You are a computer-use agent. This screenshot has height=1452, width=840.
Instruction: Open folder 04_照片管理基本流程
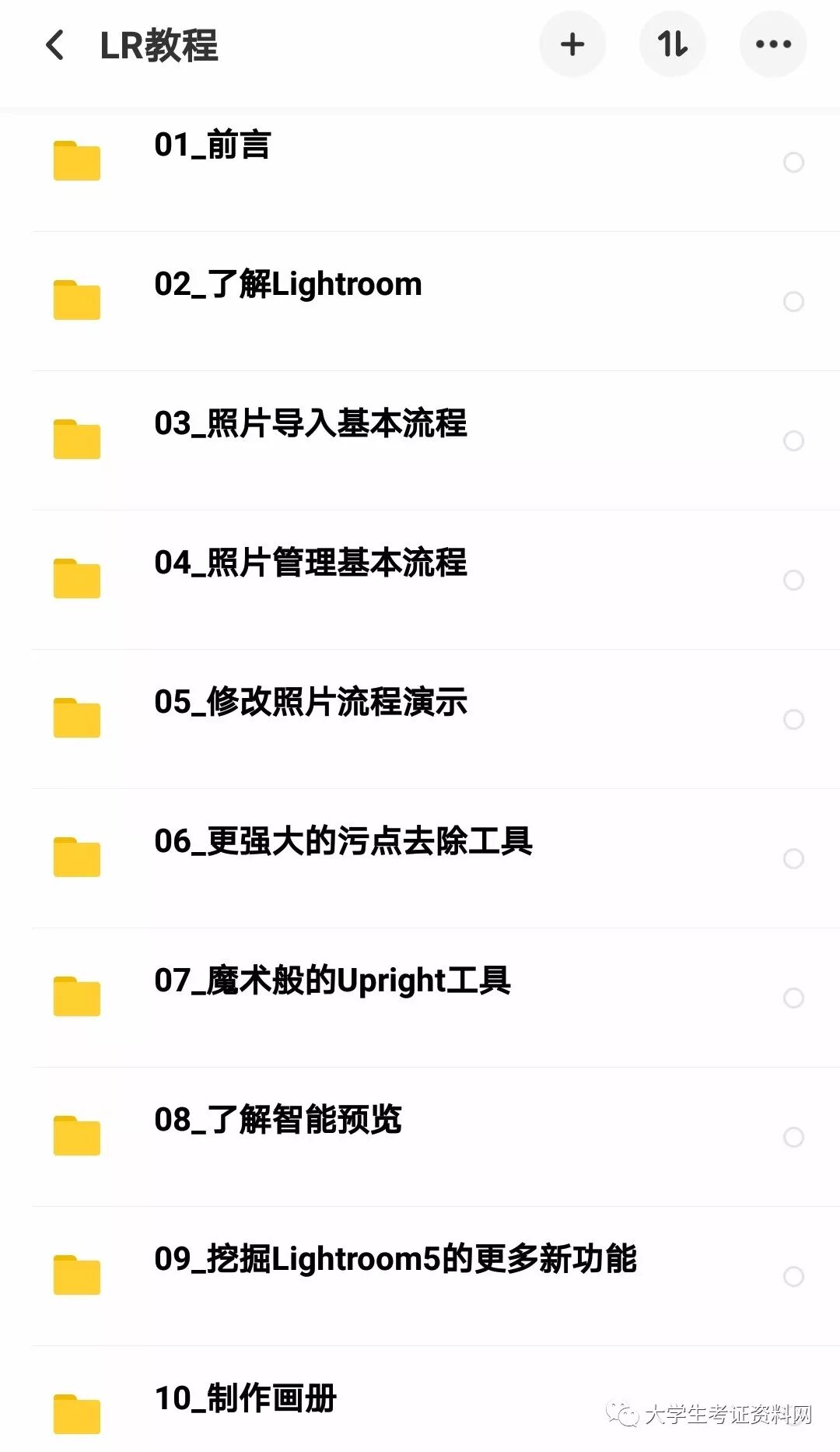click(310, 563)
